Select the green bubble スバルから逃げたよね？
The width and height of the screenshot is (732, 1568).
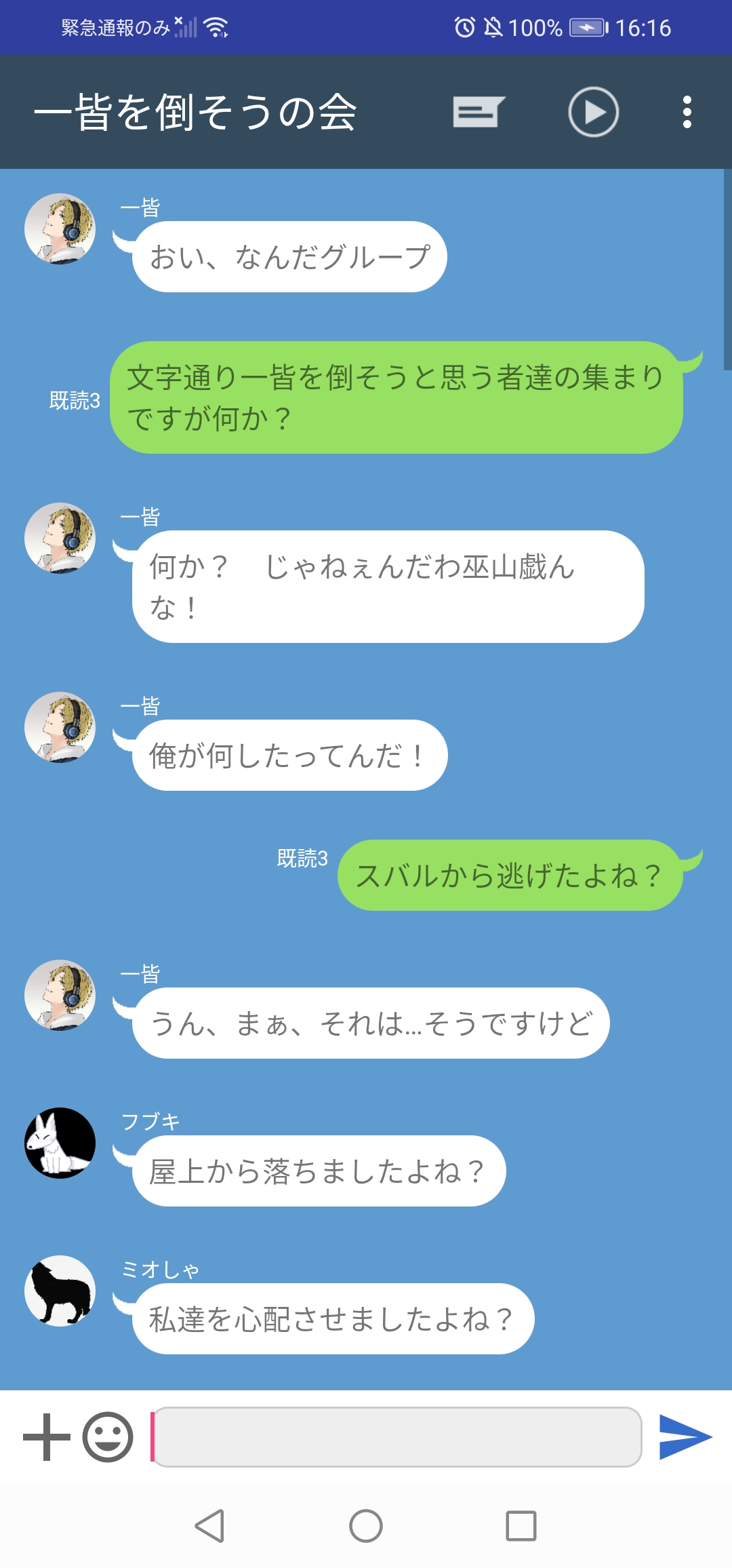[510, 875]
